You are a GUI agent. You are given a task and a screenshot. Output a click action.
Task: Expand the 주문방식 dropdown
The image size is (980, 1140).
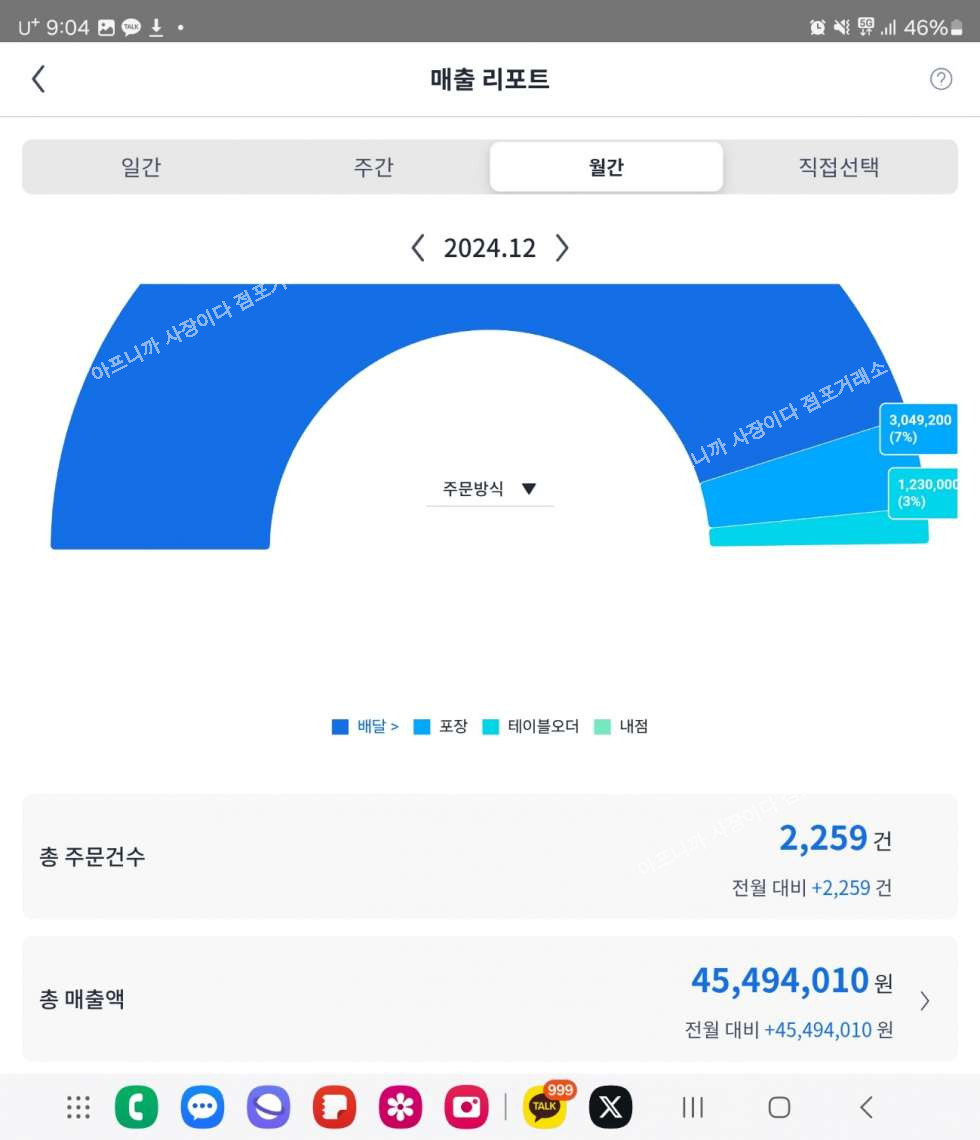pyautogui.click(x=490, y=489)
